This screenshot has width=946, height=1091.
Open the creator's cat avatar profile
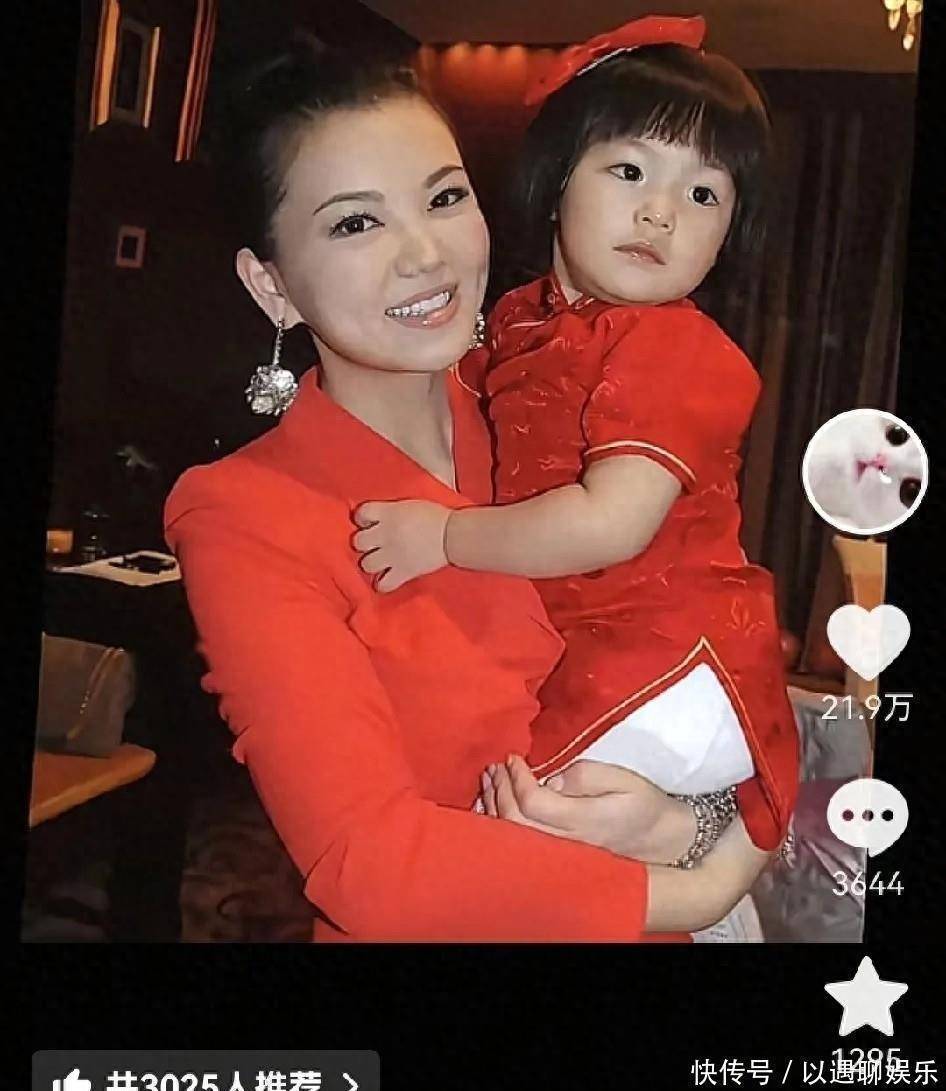coord(865,471)
